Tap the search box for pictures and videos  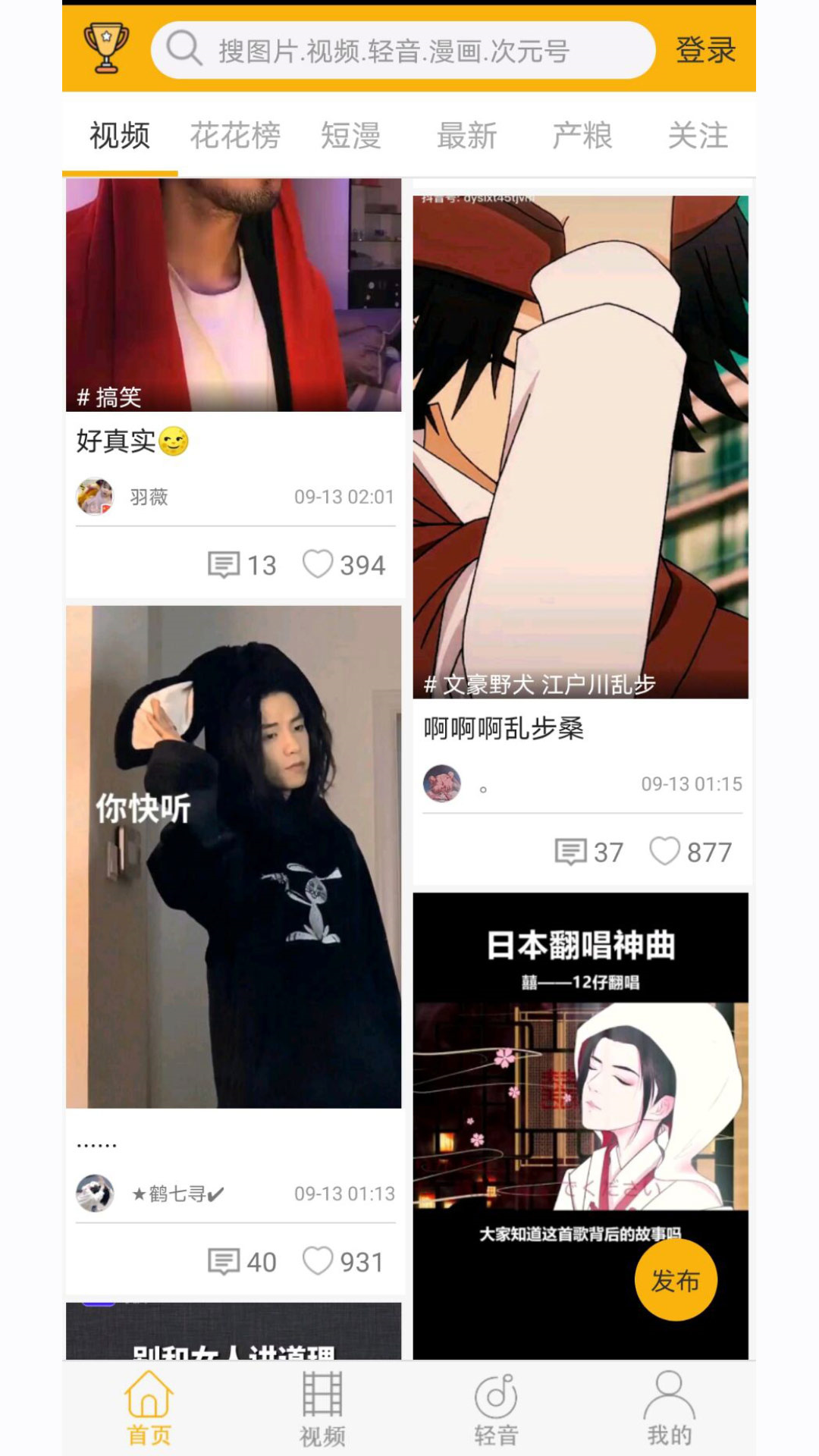tap(402, 50)
